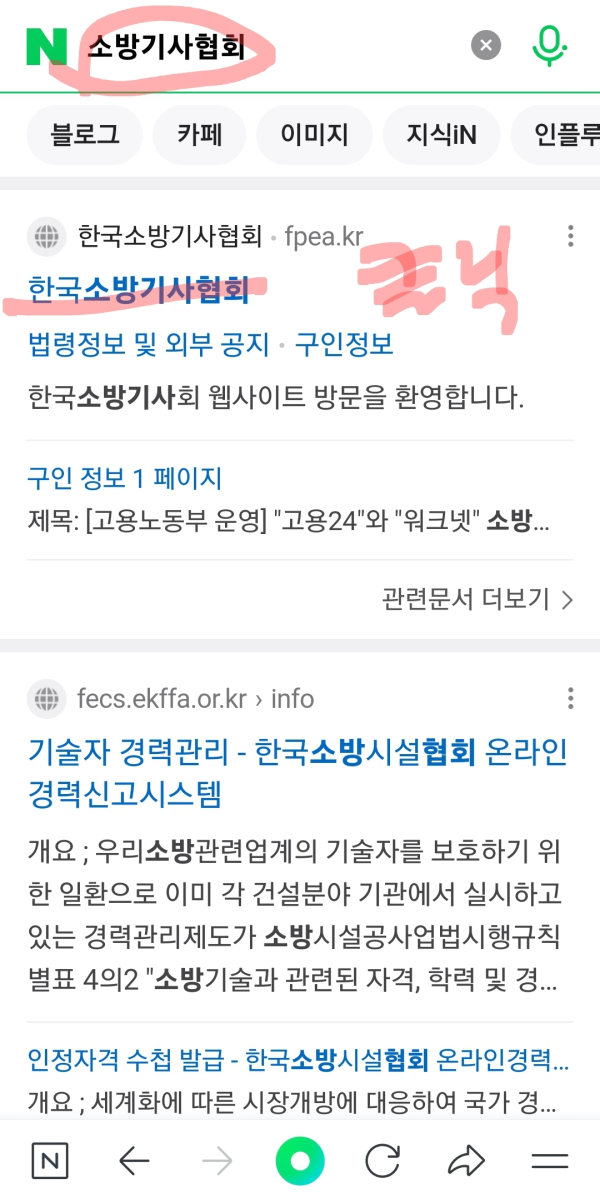This screenshot has height=1203, width=600.
Task: Switch to the 이미지 tab
Action: tap(314, 134)
